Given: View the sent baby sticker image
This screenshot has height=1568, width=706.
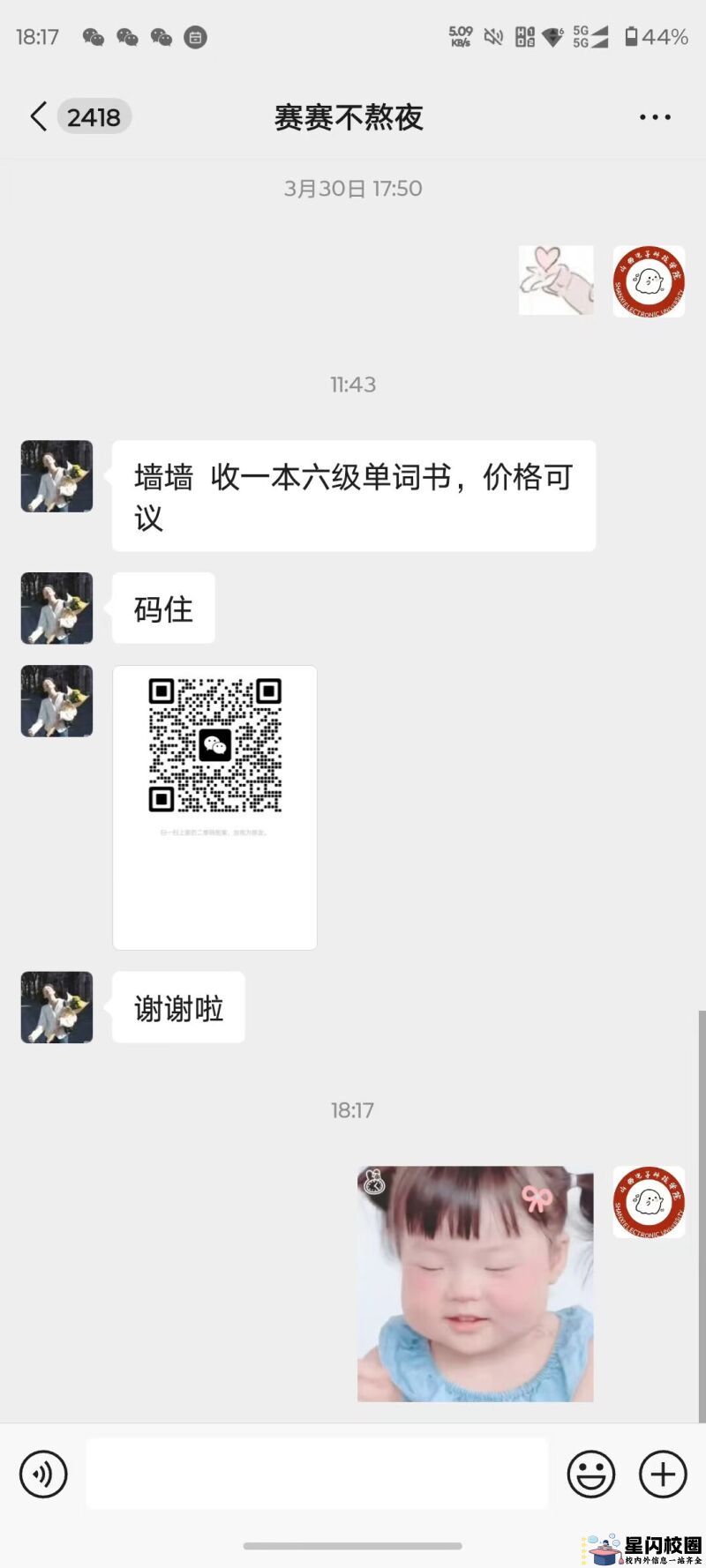Looking at the screenshot, I should [475, 1283].
